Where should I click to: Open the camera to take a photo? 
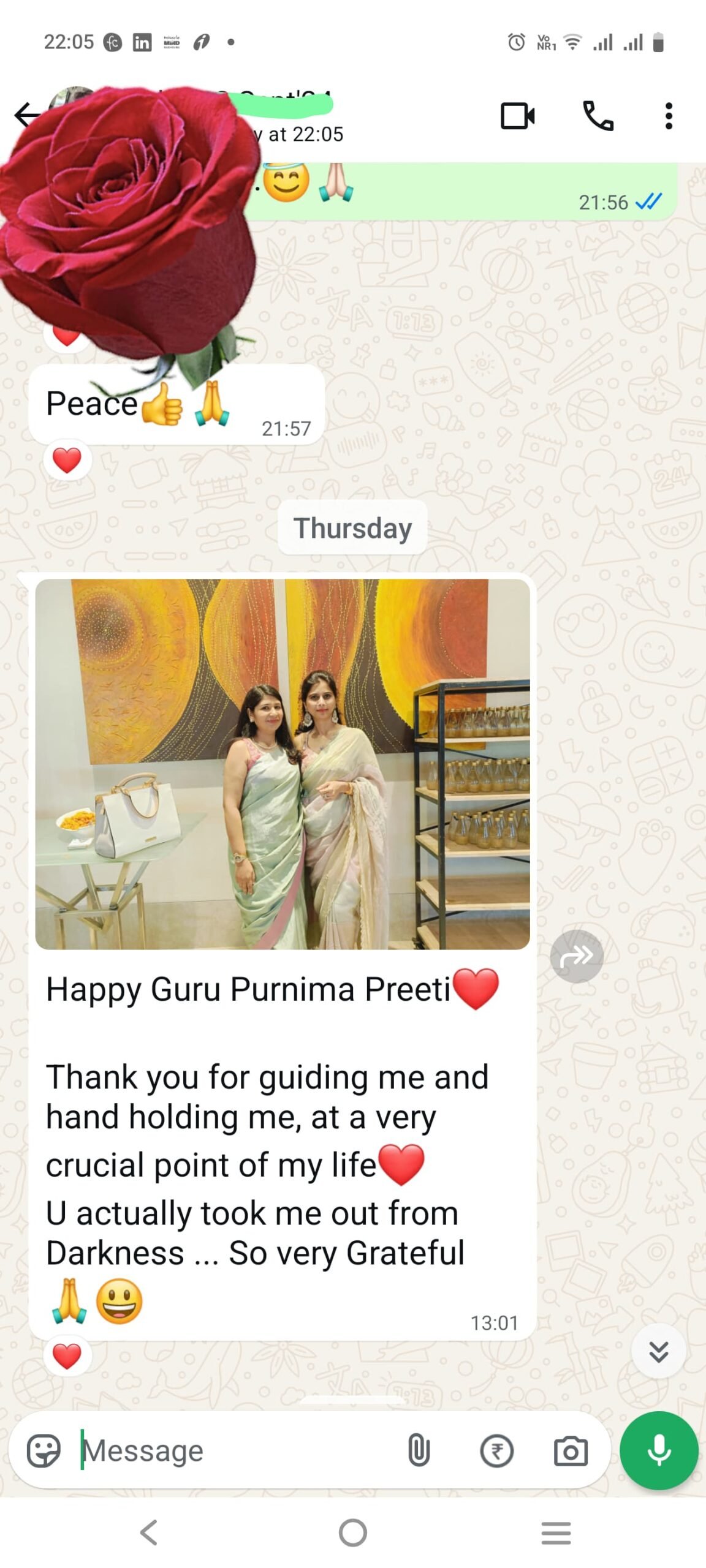point(571,1451)
